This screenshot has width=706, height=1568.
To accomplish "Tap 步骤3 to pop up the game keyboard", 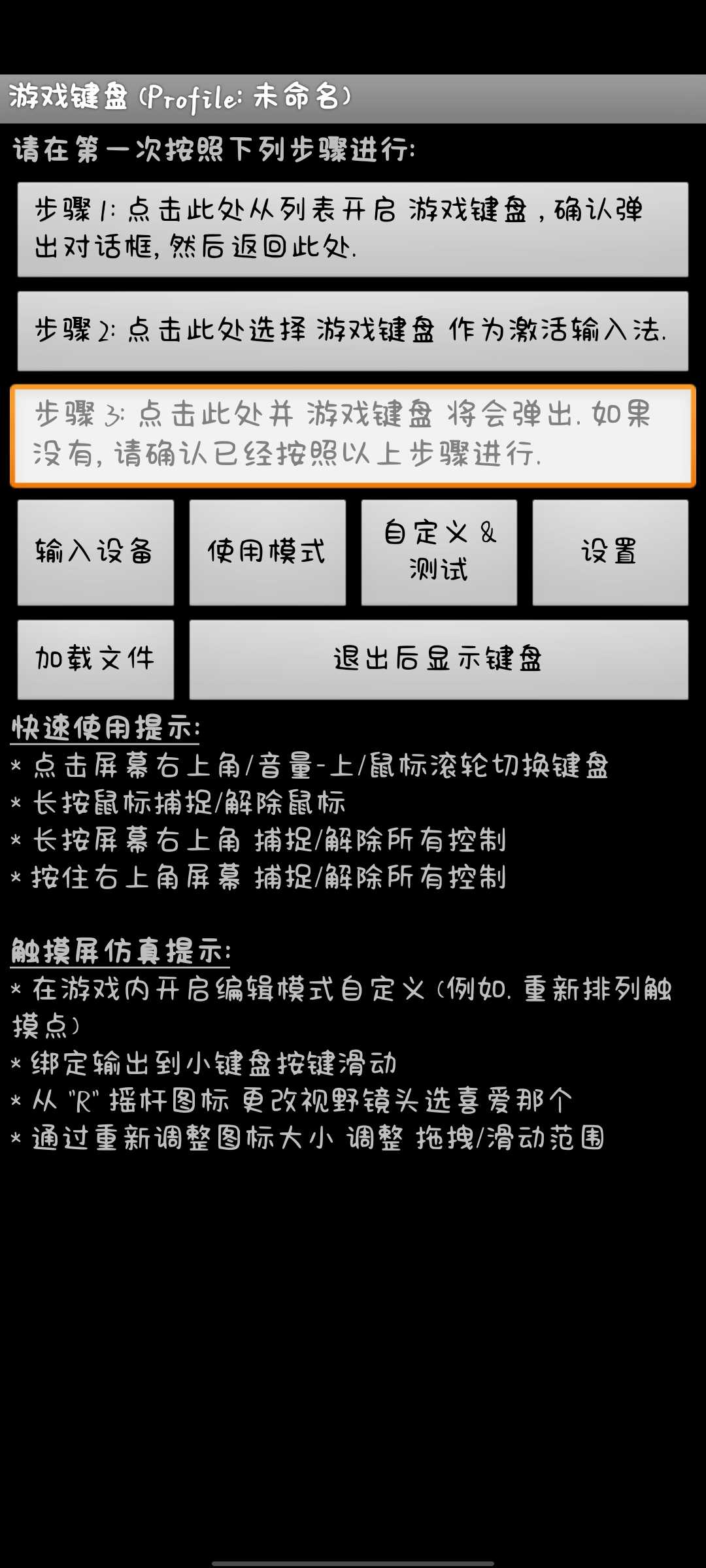I will point(352,436).
